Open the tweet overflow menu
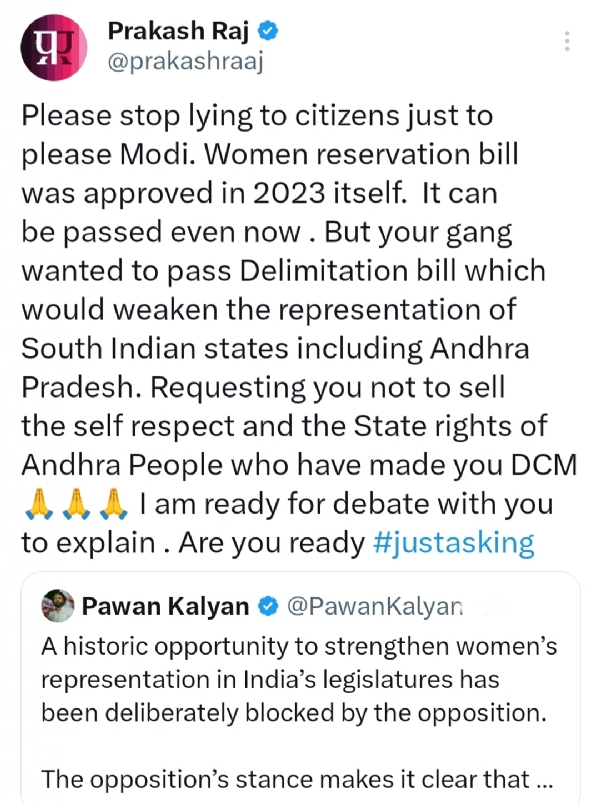 [x=567, y=42]
